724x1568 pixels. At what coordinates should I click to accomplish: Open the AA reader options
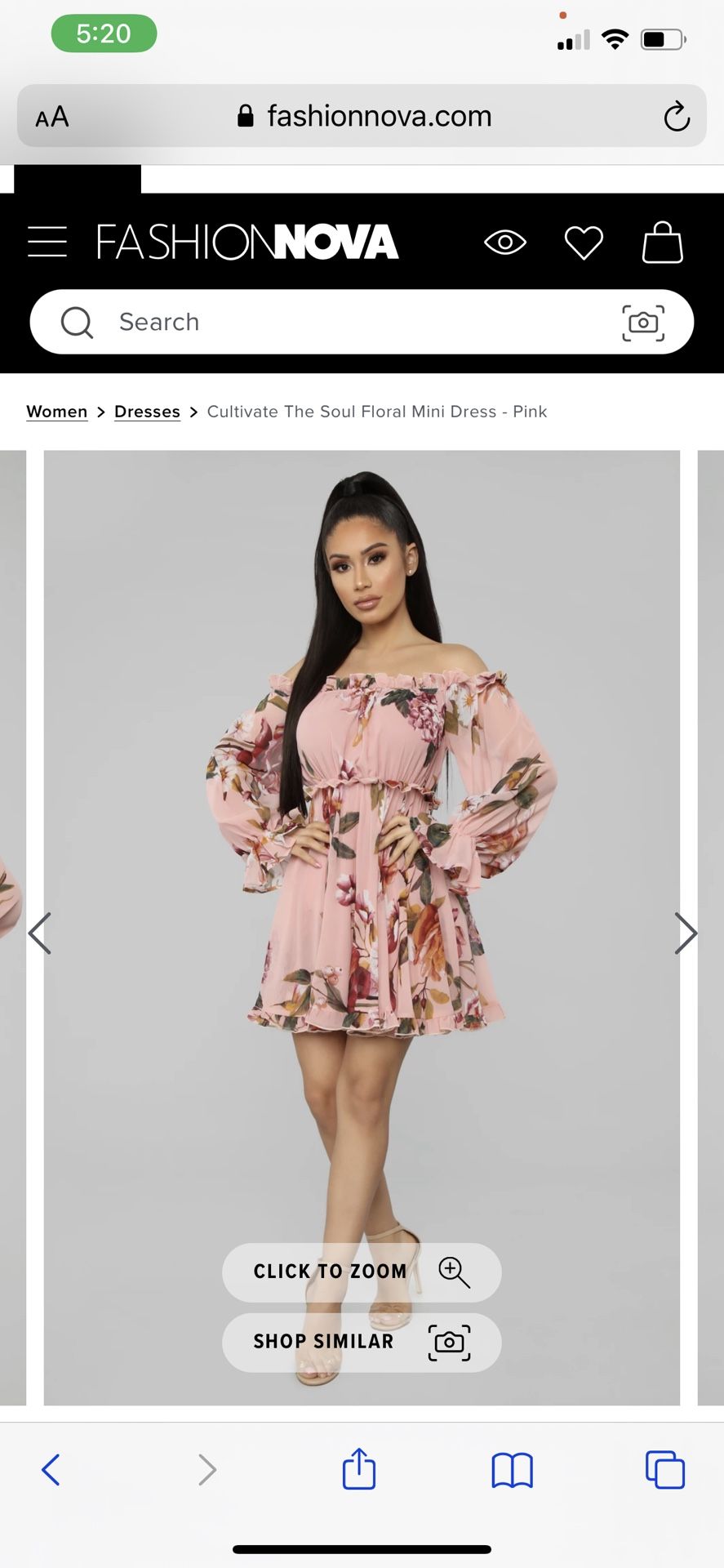click(x=52, y=118)
